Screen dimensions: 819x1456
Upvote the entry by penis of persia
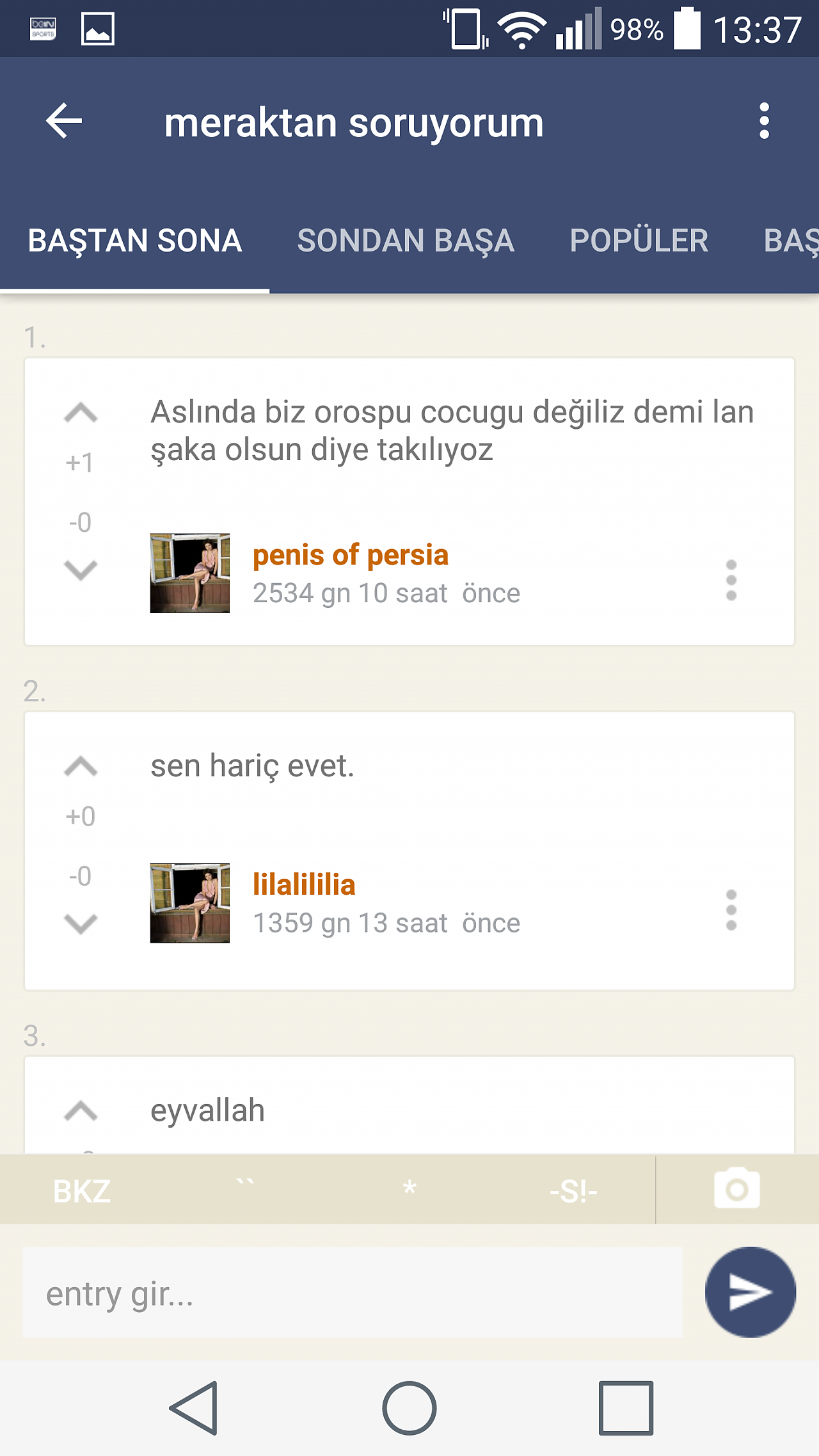[81, 413]
